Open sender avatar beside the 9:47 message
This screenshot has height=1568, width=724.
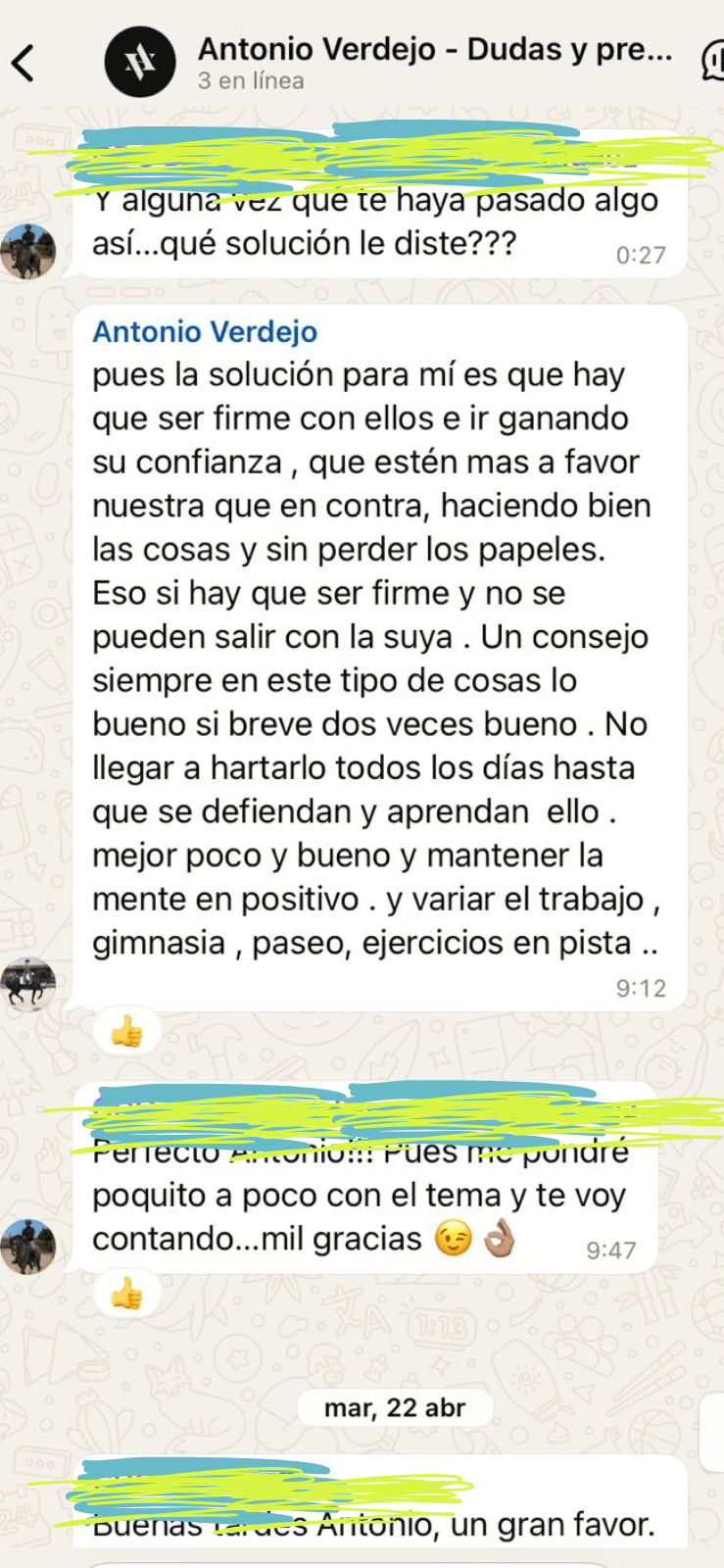28,1247
